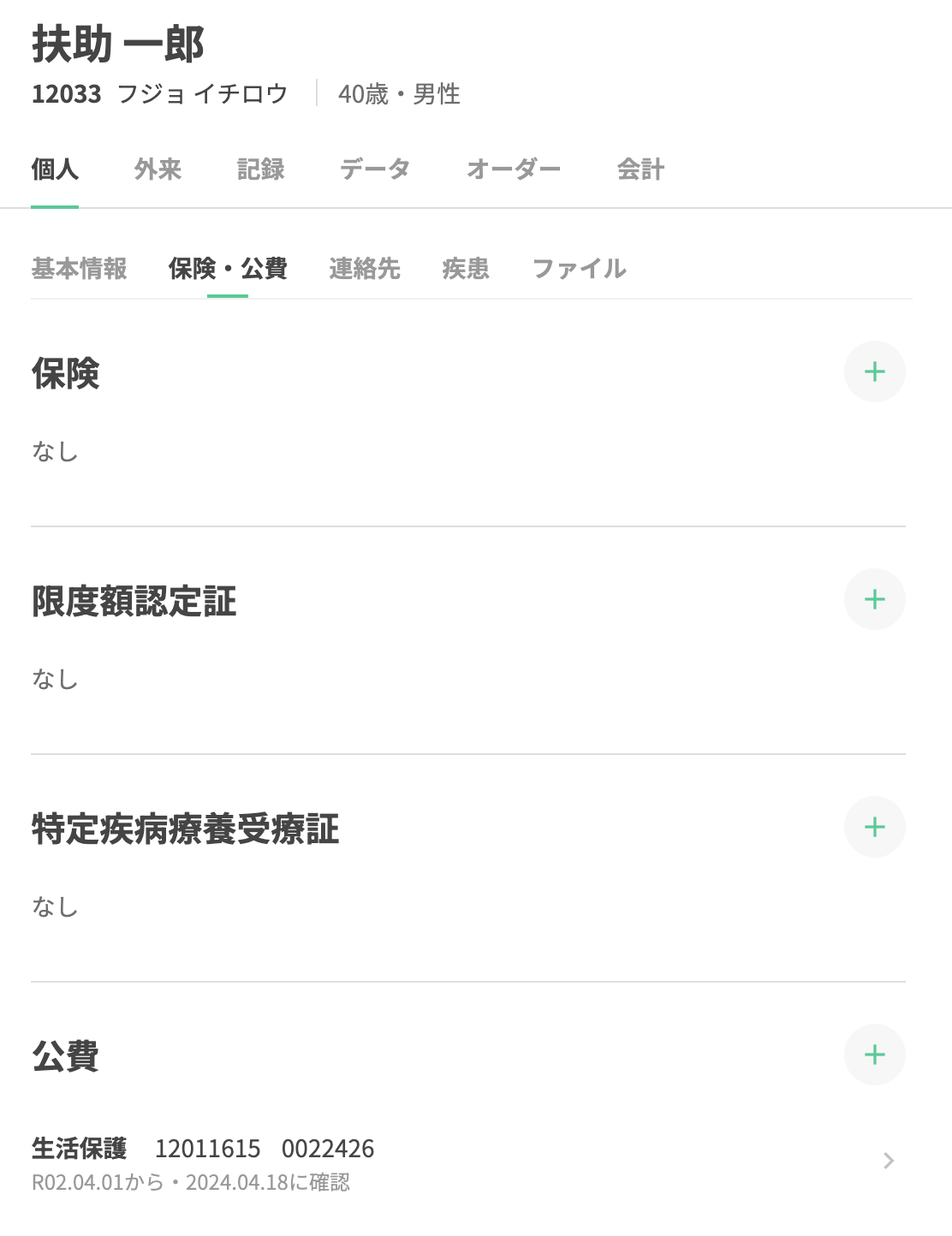Image resolution: width=952 pixels, height=1236 pixels.
Task: View the 疾患 sub-tab
Action: tap(466, 269)
